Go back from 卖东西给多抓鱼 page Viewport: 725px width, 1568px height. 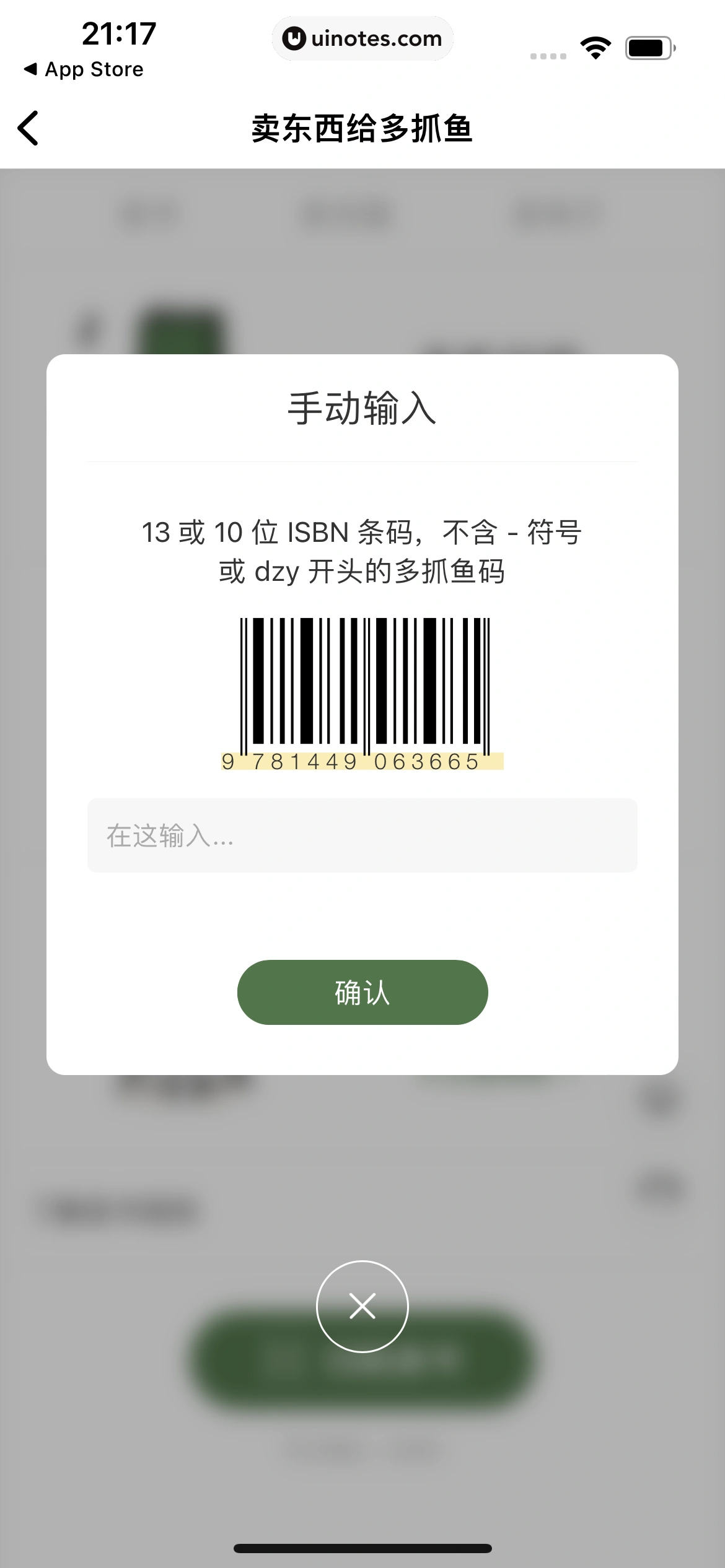[29, 128]
